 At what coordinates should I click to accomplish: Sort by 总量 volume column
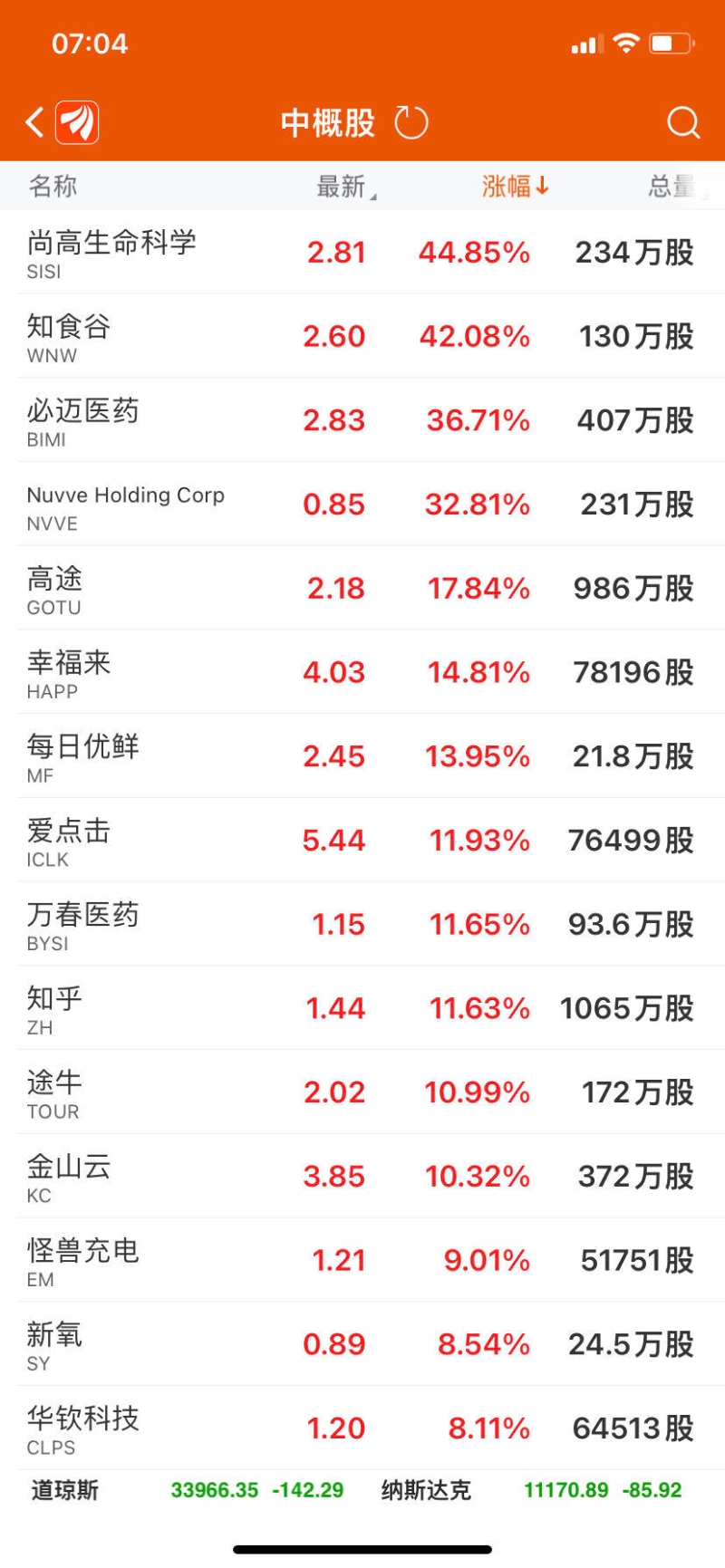[x=675, y=187]
